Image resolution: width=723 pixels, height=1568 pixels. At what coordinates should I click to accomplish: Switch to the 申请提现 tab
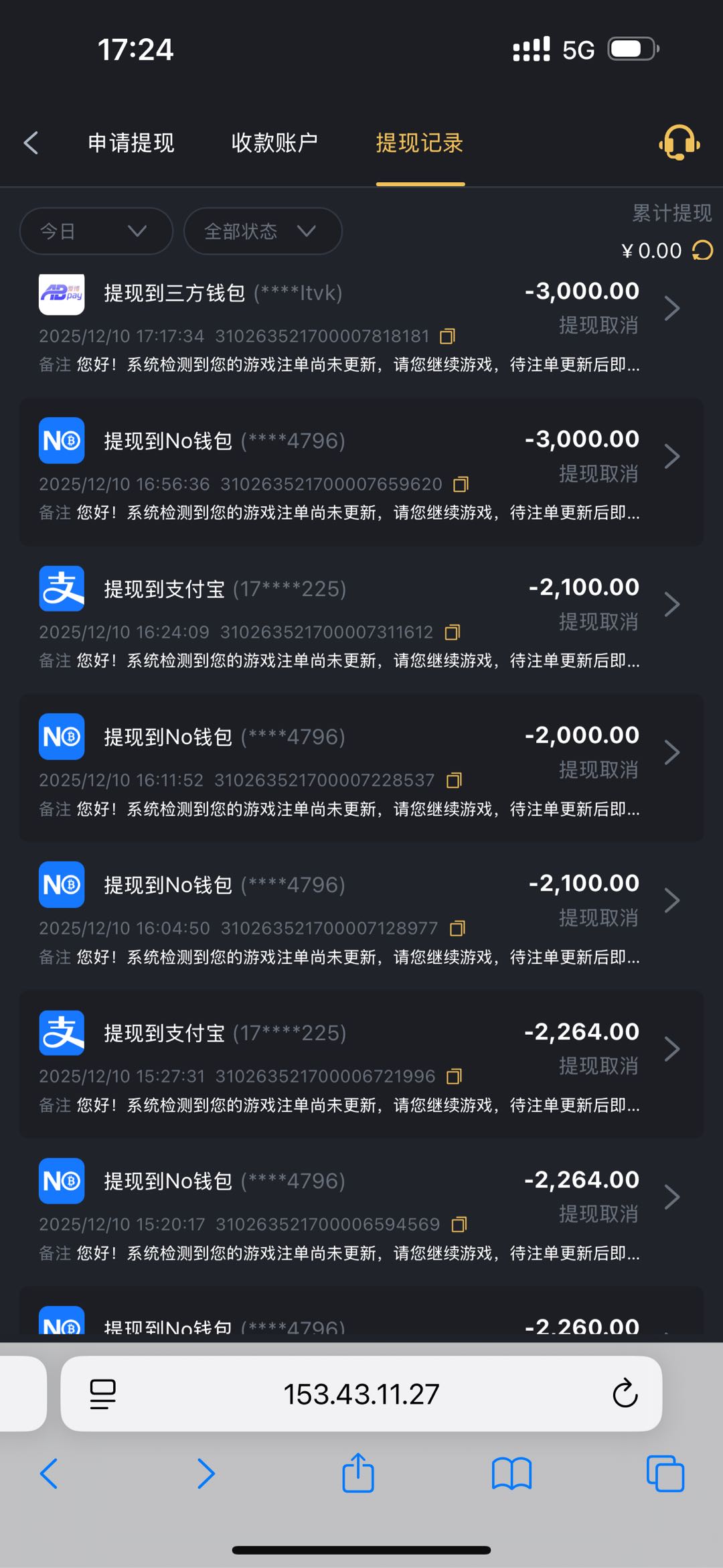(x=131, y=143)
